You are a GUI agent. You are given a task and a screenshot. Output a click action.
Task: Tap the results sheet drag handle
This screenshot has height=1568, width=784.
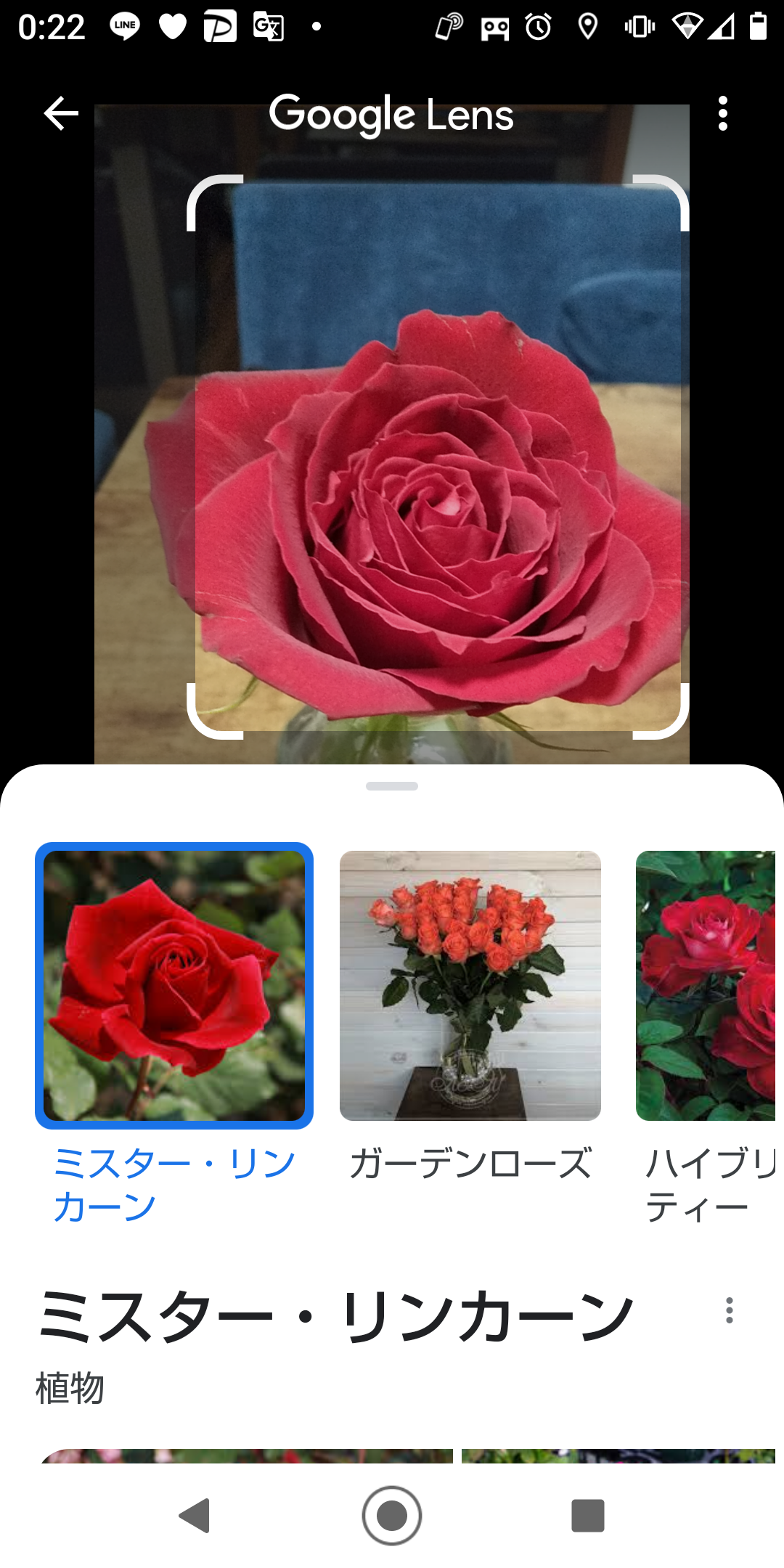point(392,786)
